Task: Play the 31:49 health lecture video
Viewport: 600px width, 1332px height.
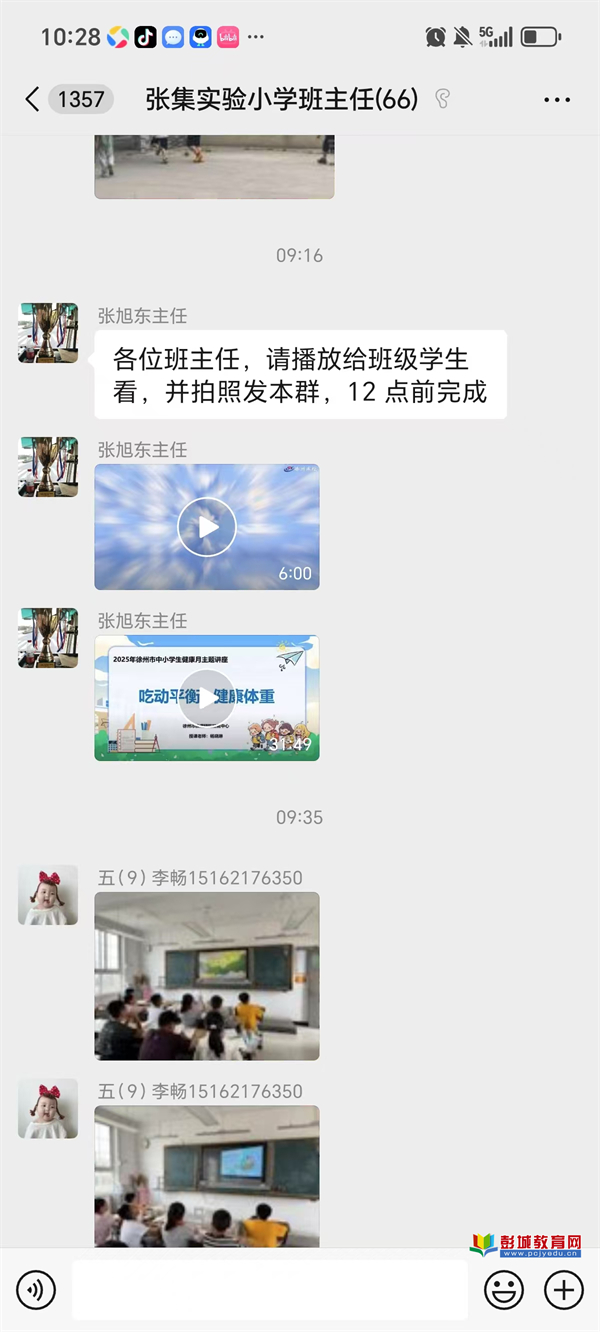Action: click(207, 697)
